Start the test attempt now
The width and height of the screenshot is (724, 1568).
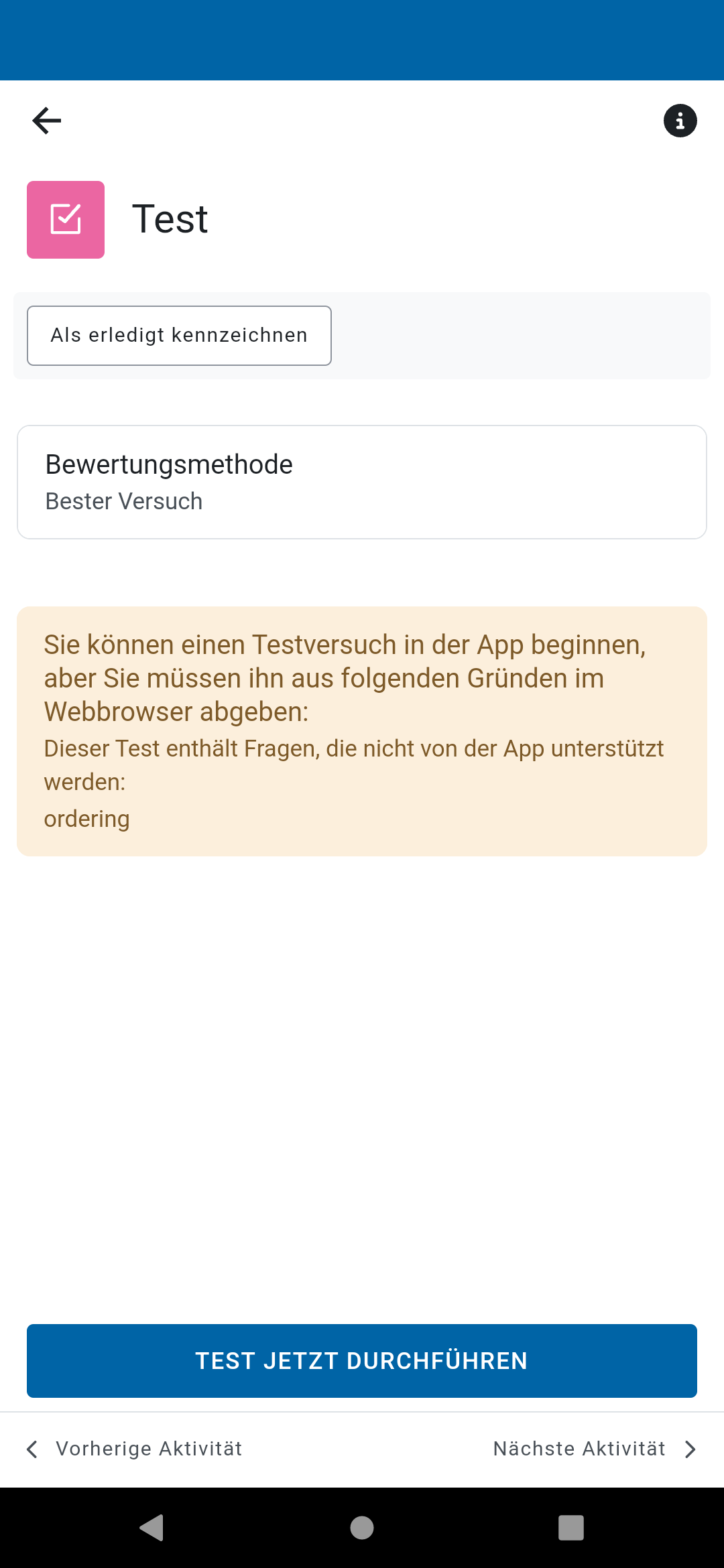[362, 1360]
